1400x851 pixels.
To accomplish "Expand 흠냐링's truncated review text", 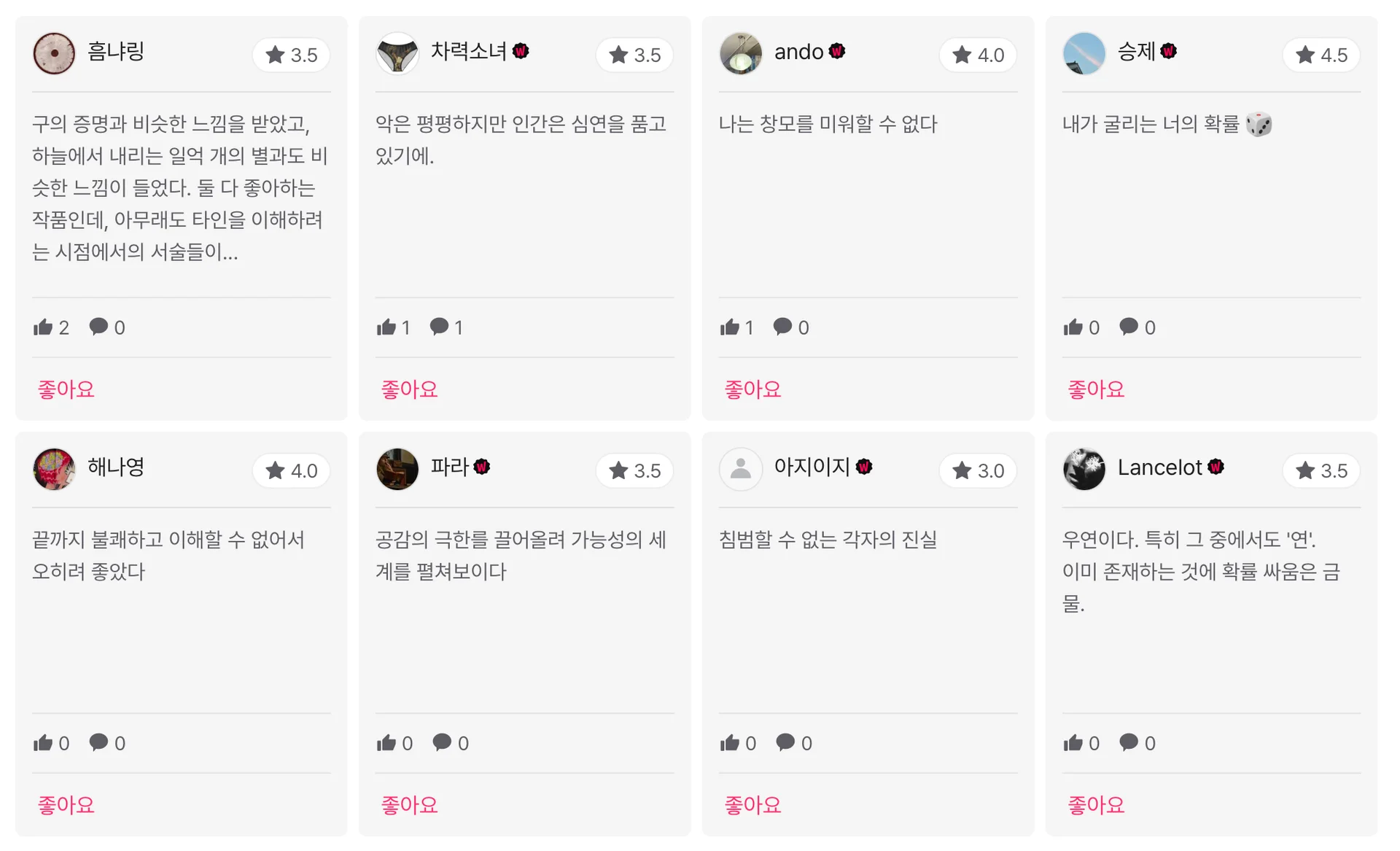I will [180, 187].
